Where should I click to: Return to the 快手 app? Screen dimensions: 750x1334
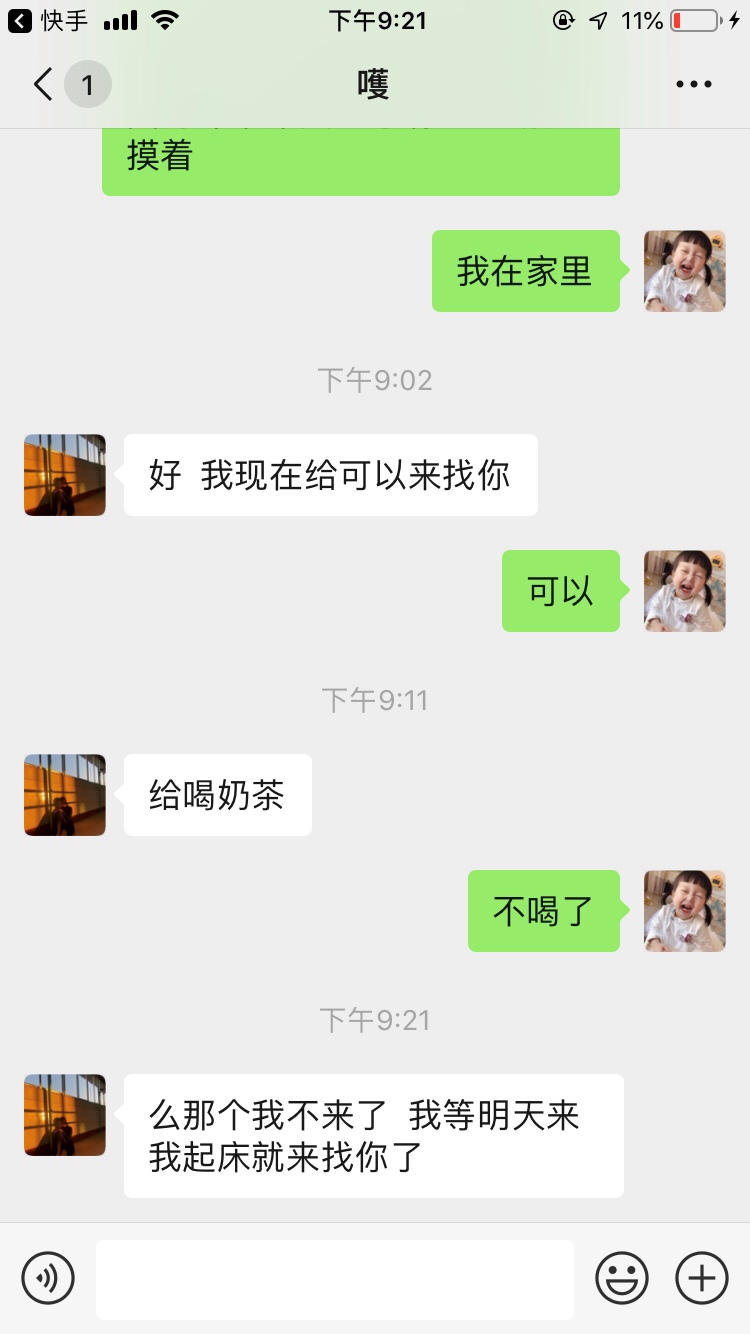[48, 20]
